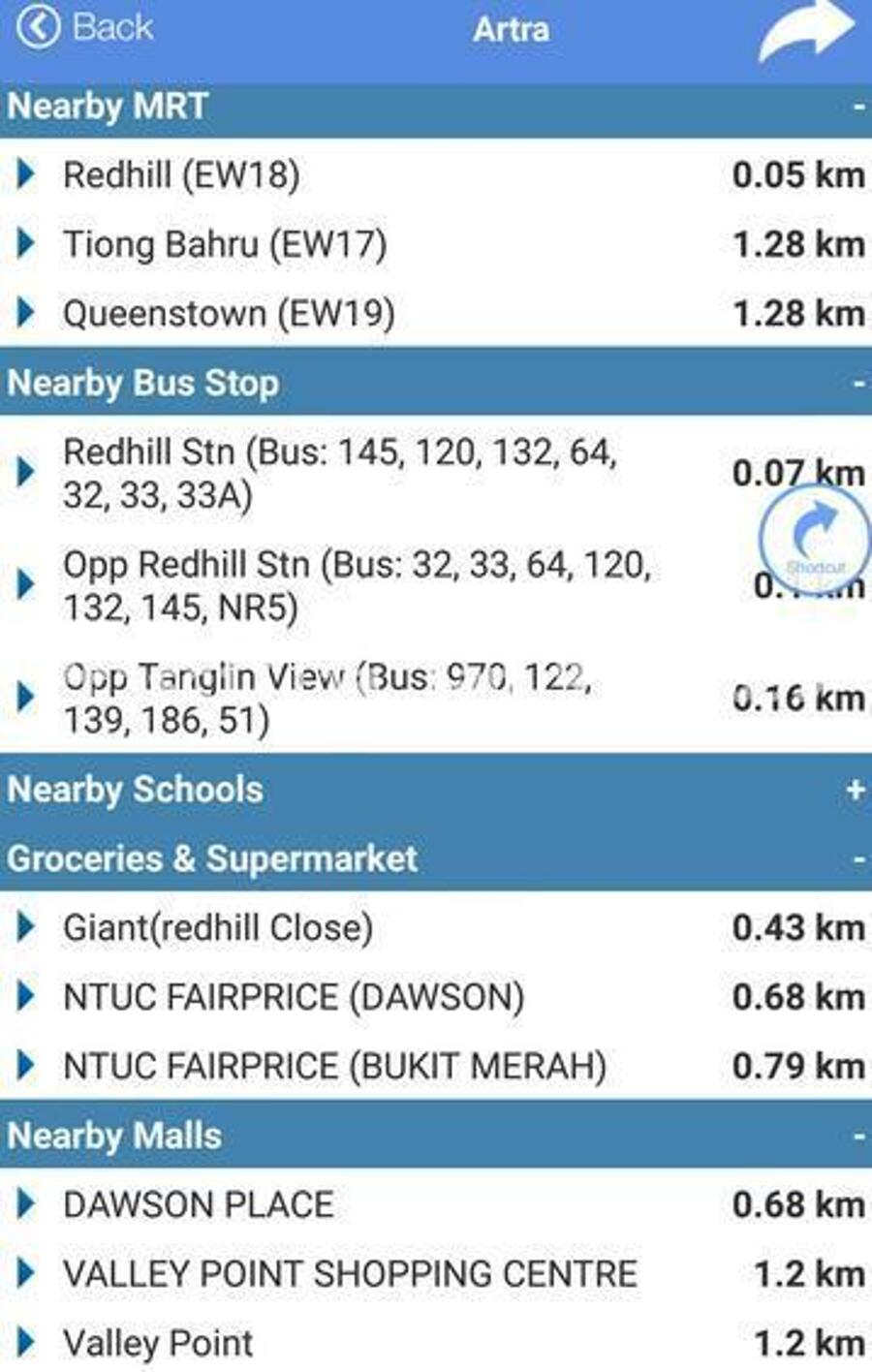The image size is (872, 1372).
Task: Expand the Nearby Schools section
Action: click(854, 790)
